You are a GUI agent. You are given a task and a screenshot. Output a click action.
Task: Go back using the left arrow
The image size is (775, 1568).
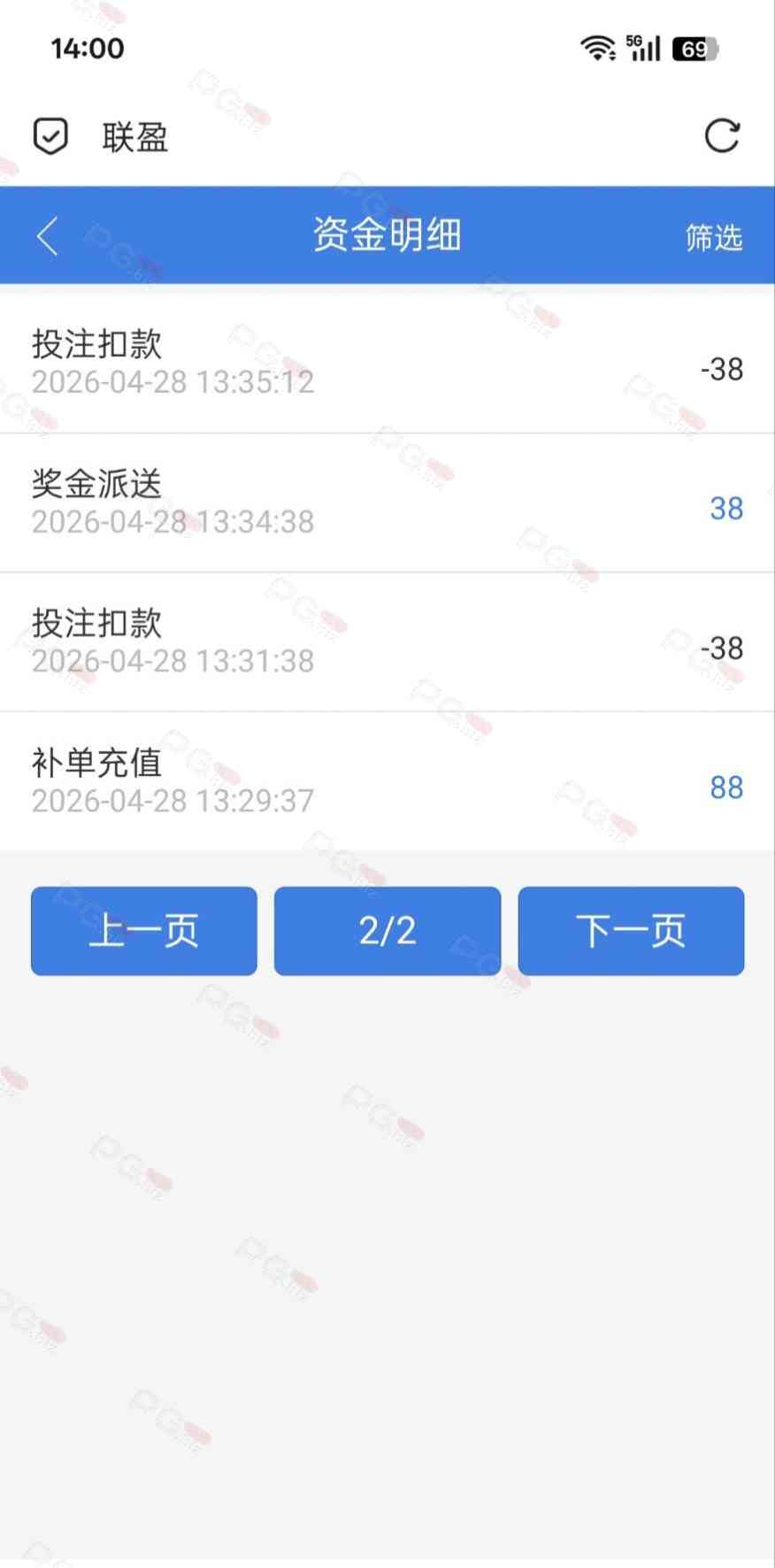pos(48,236)
